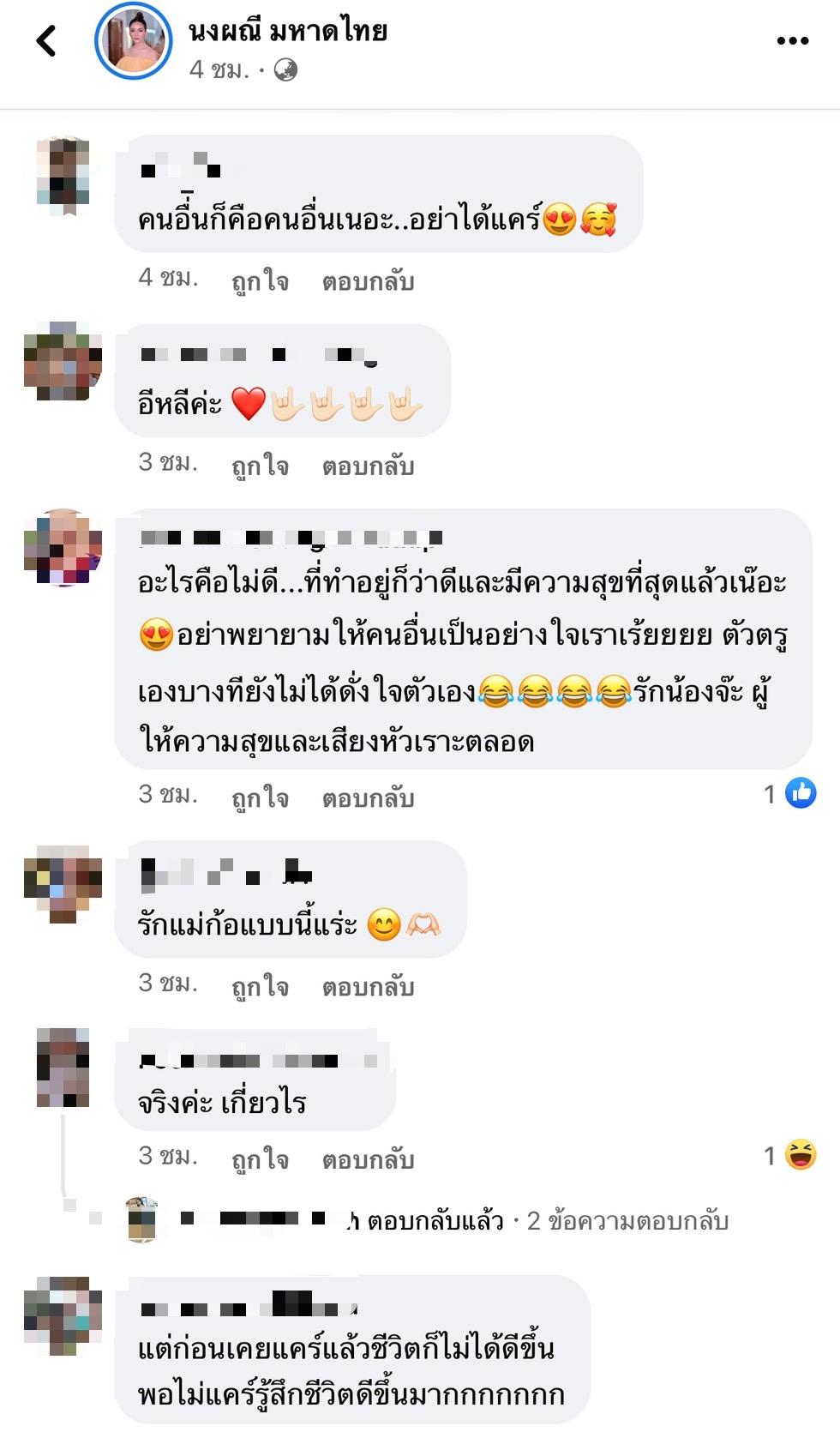
Task: Like the comment starting 'อะไรคือไม่ดี'
Action: tap(260, 797)
